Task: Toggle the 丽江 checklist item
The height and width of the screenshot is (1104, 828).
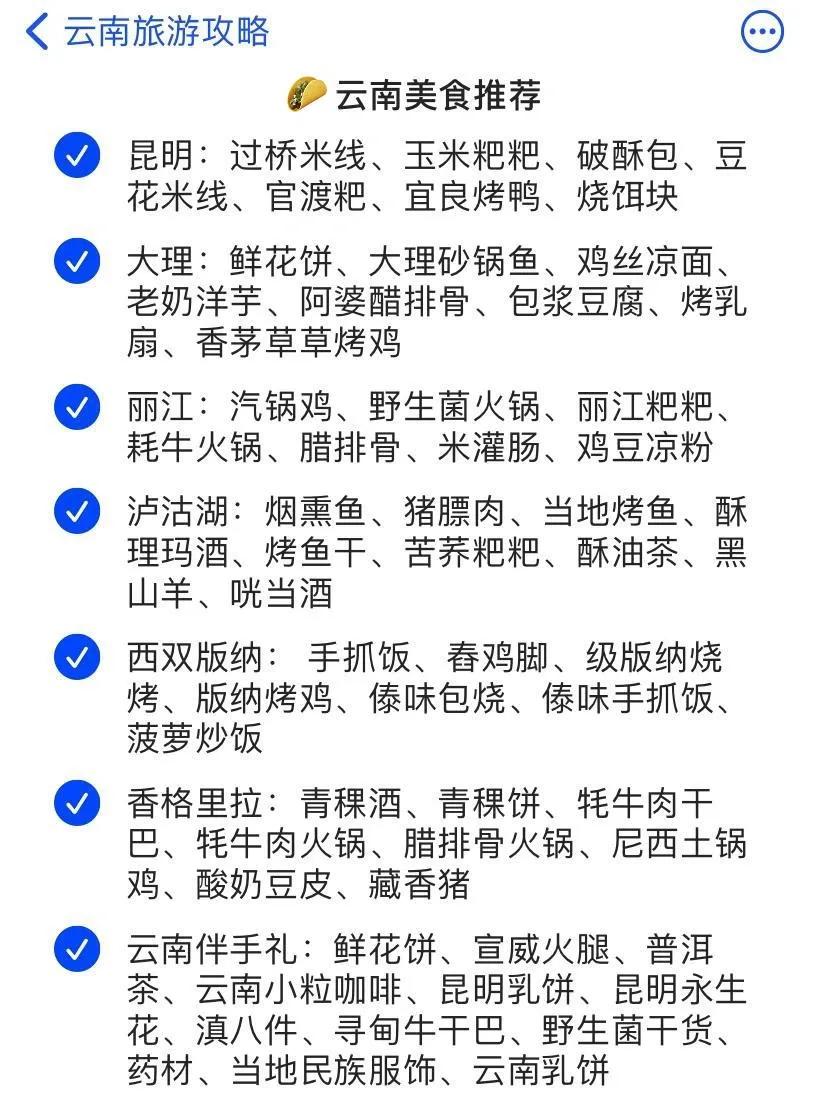Action: click(77, 407)
